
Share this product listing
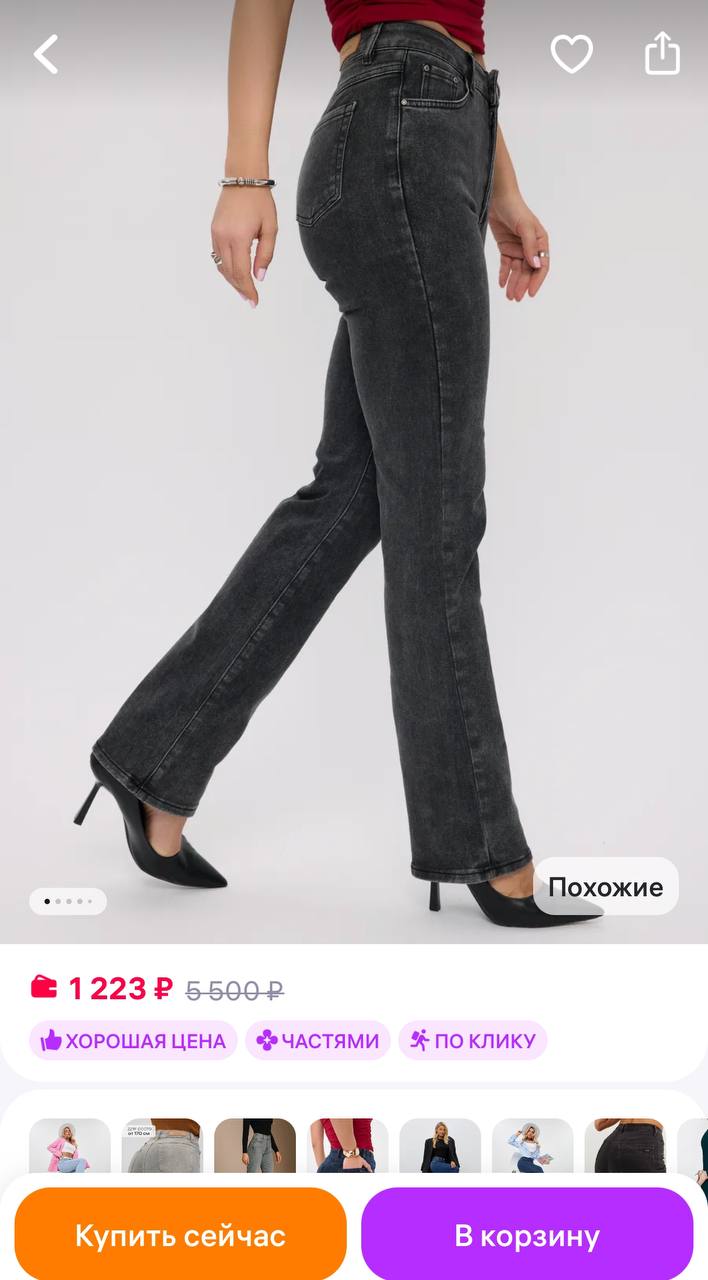pyautogui.click(x=662, y=53)
